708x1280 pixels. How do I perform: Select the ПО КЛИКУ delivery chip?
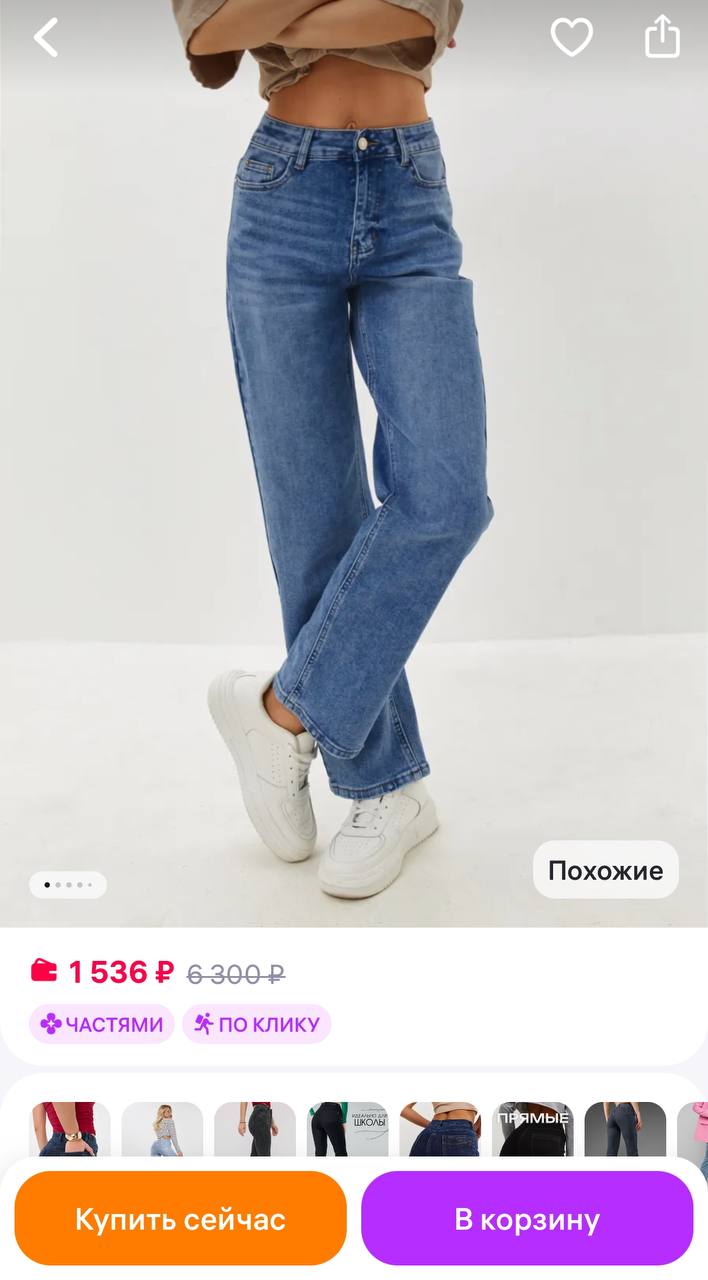click(x=257, y=1024)
